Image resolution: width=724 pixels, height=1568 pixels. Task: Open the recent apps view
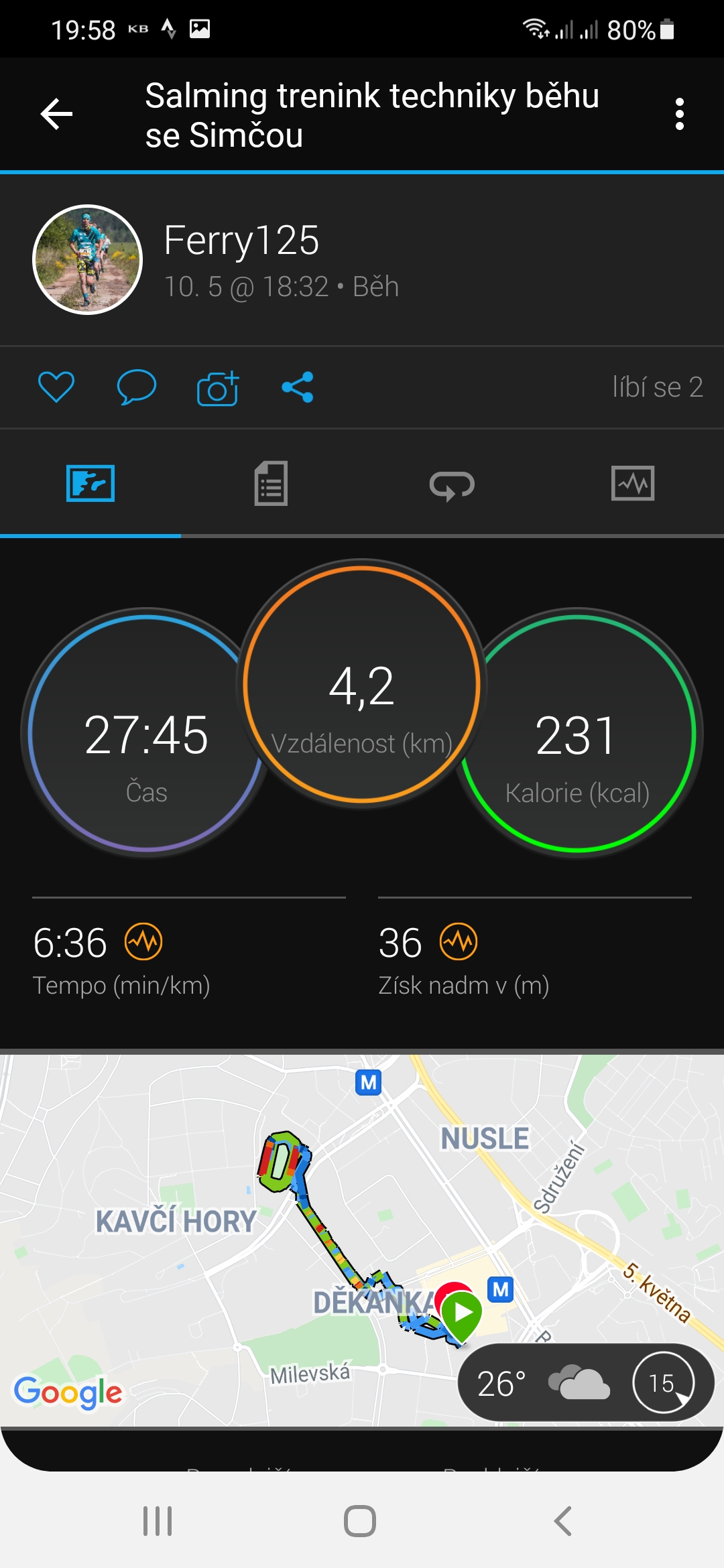click(158, 1520)
